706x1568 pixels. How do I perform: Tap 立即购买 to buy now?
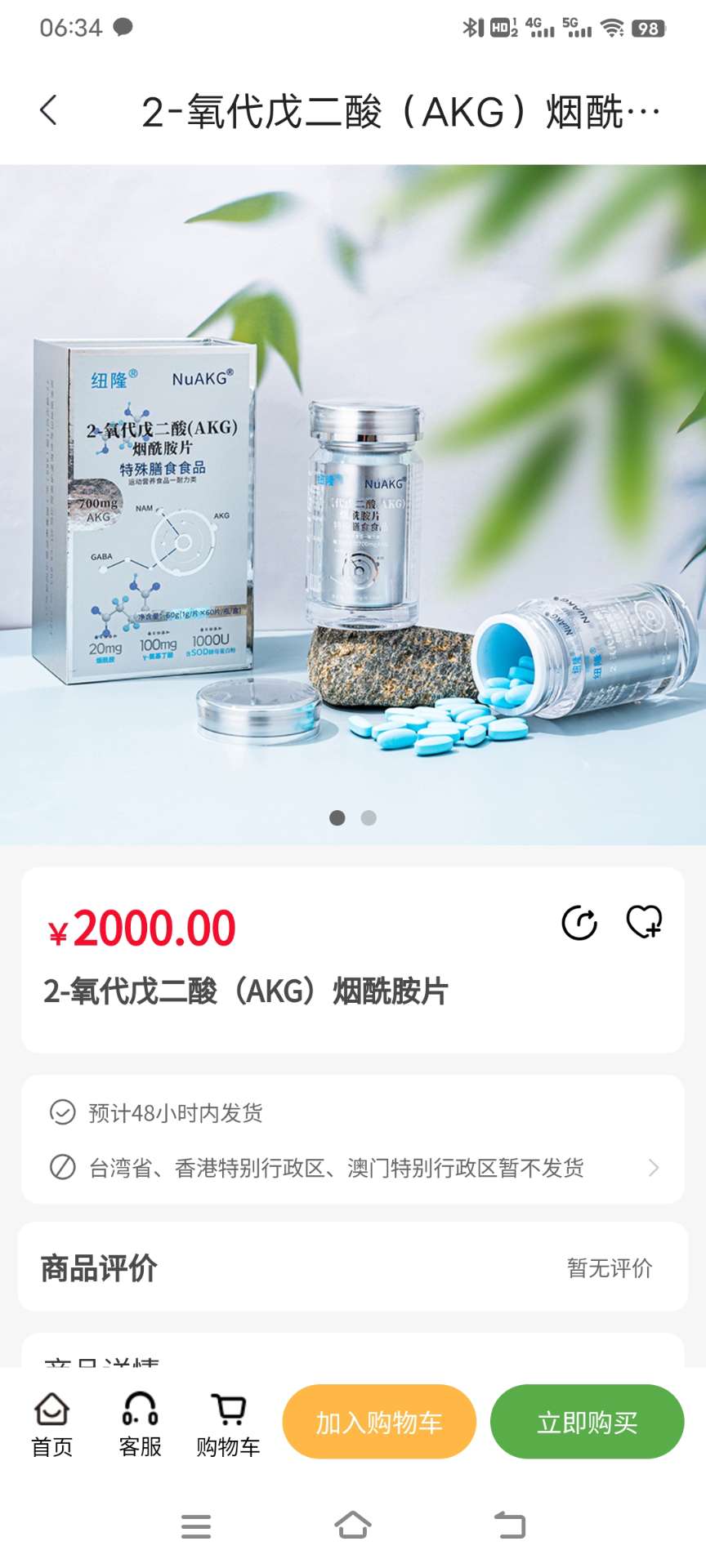[587, 1422]
